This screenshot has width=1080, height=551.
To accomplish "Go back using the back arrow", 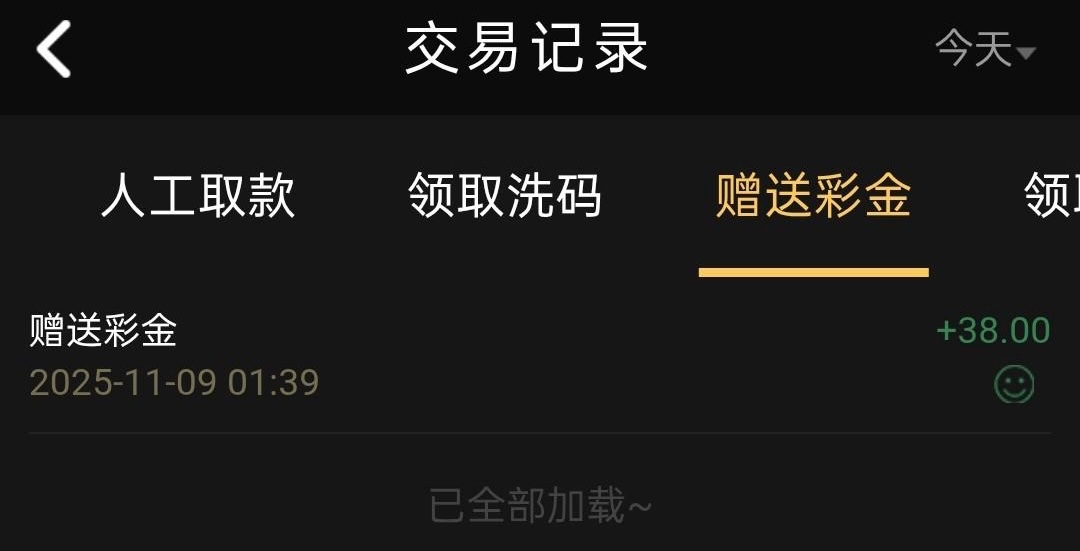I will [x=54, y=50].
